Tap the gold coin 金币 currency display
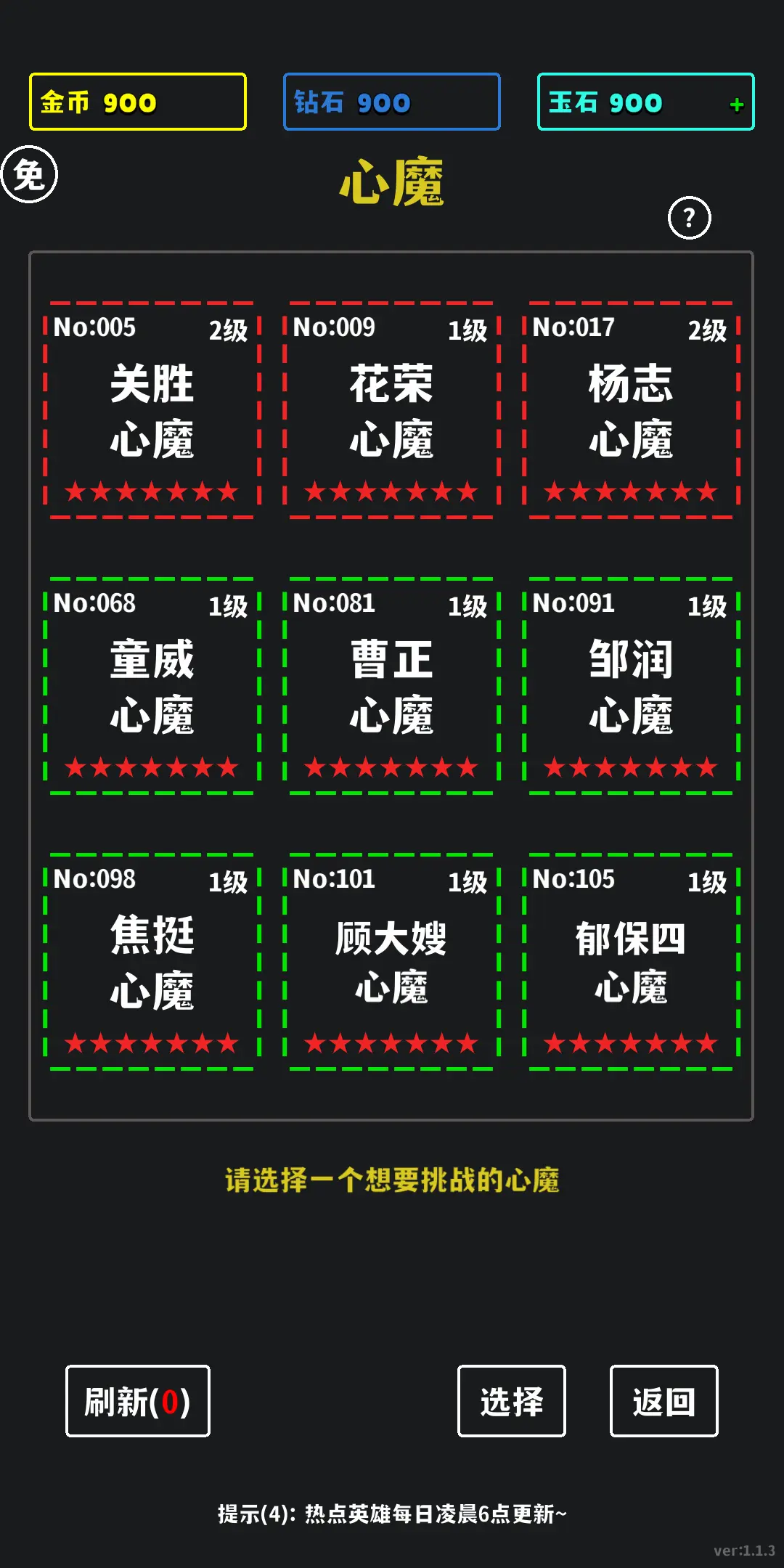Screen dimensions: 784x1568 point(137,102)
